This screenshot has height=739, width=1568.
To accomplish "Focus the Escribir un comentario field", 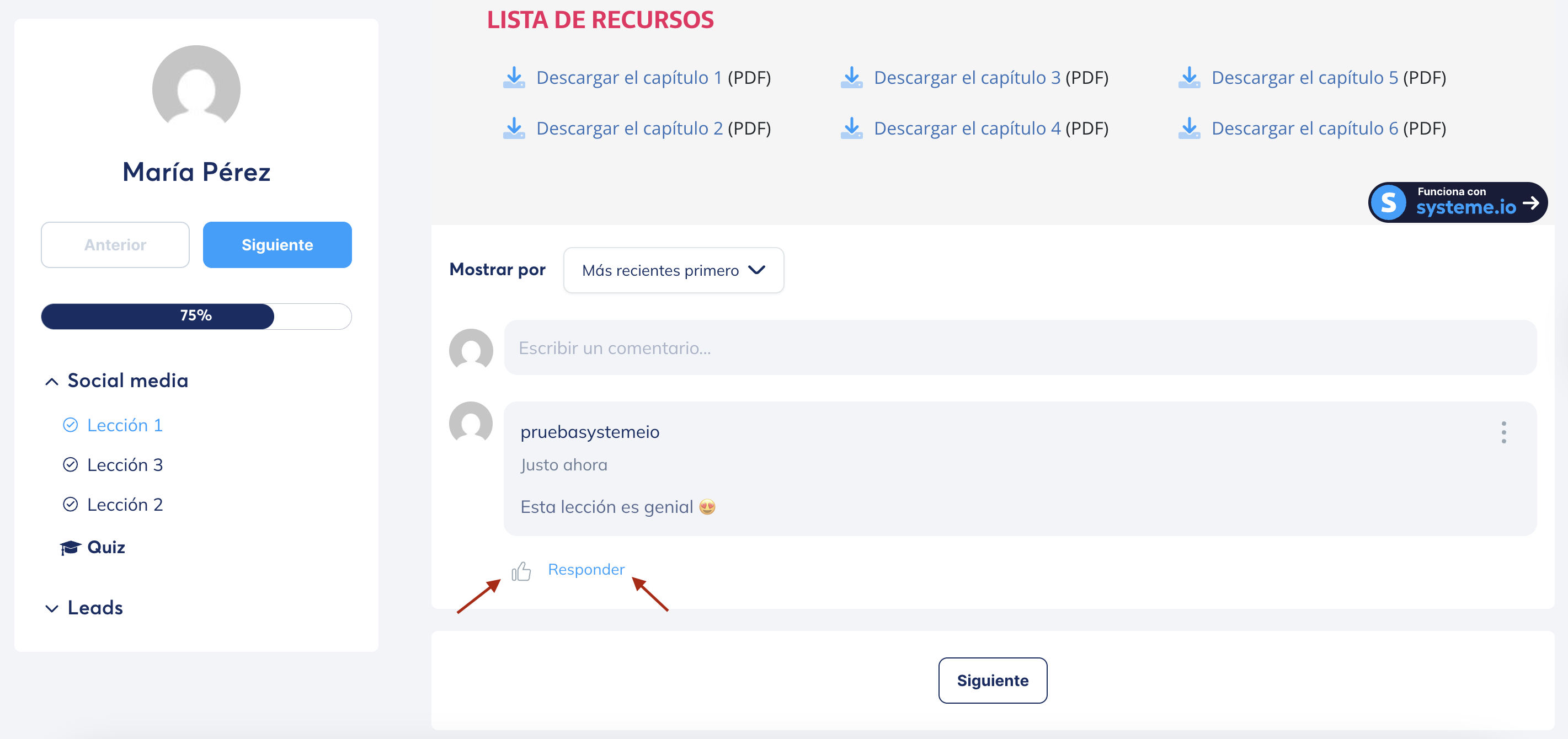I will coord(1020,348).
